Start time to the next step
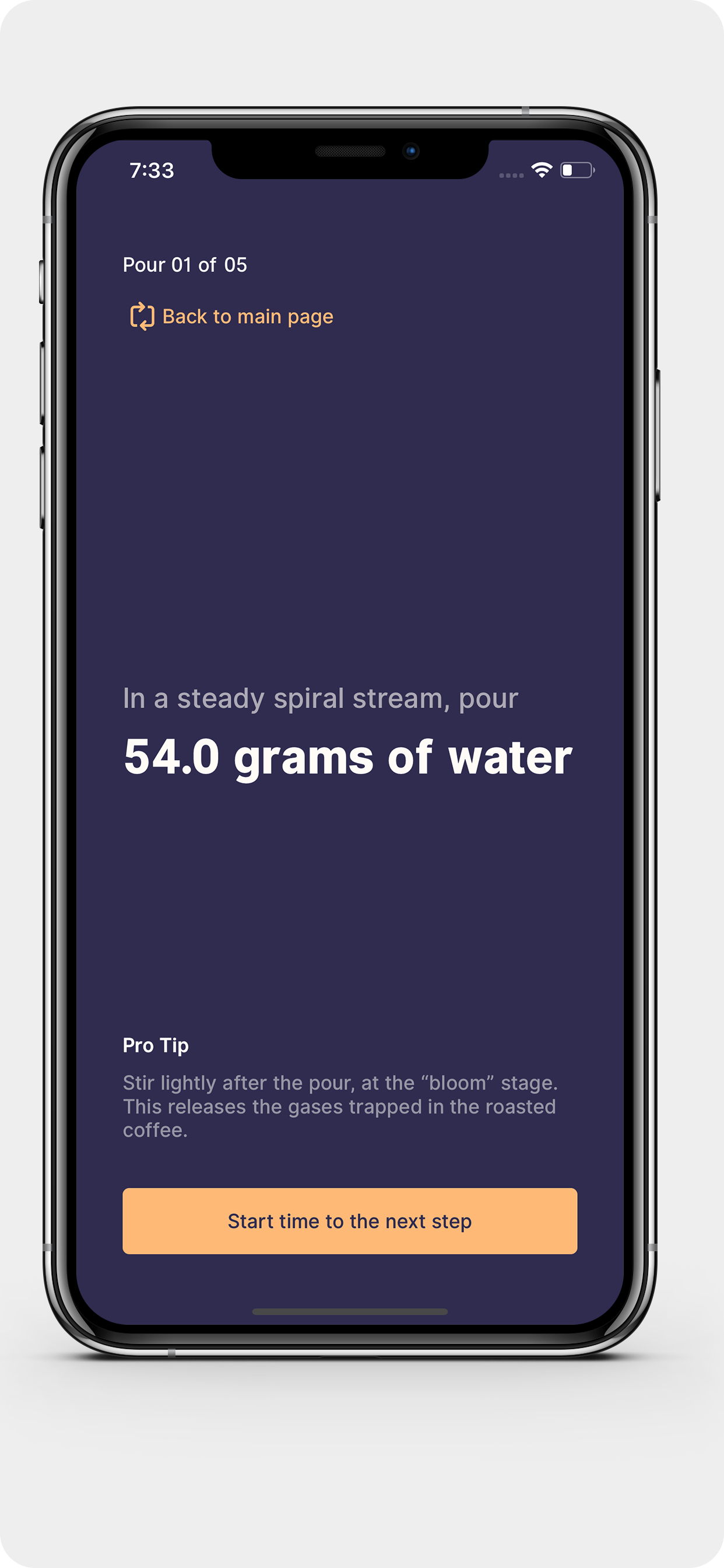The height and width of the screenshot is (1568, 724). 350,1220
